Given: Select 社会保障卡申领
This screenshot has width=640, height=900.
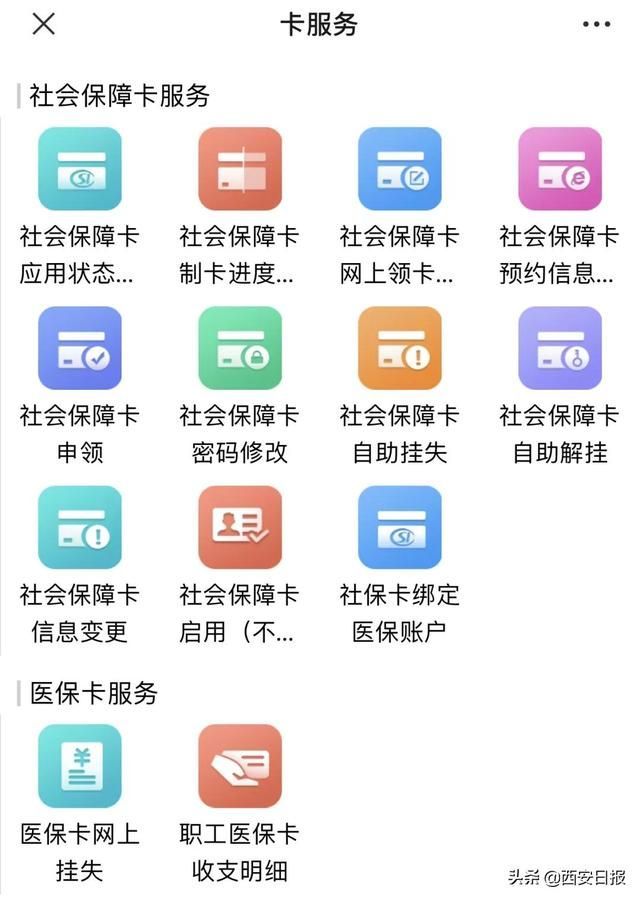Looking at the screenshot, I should [79, 348].
